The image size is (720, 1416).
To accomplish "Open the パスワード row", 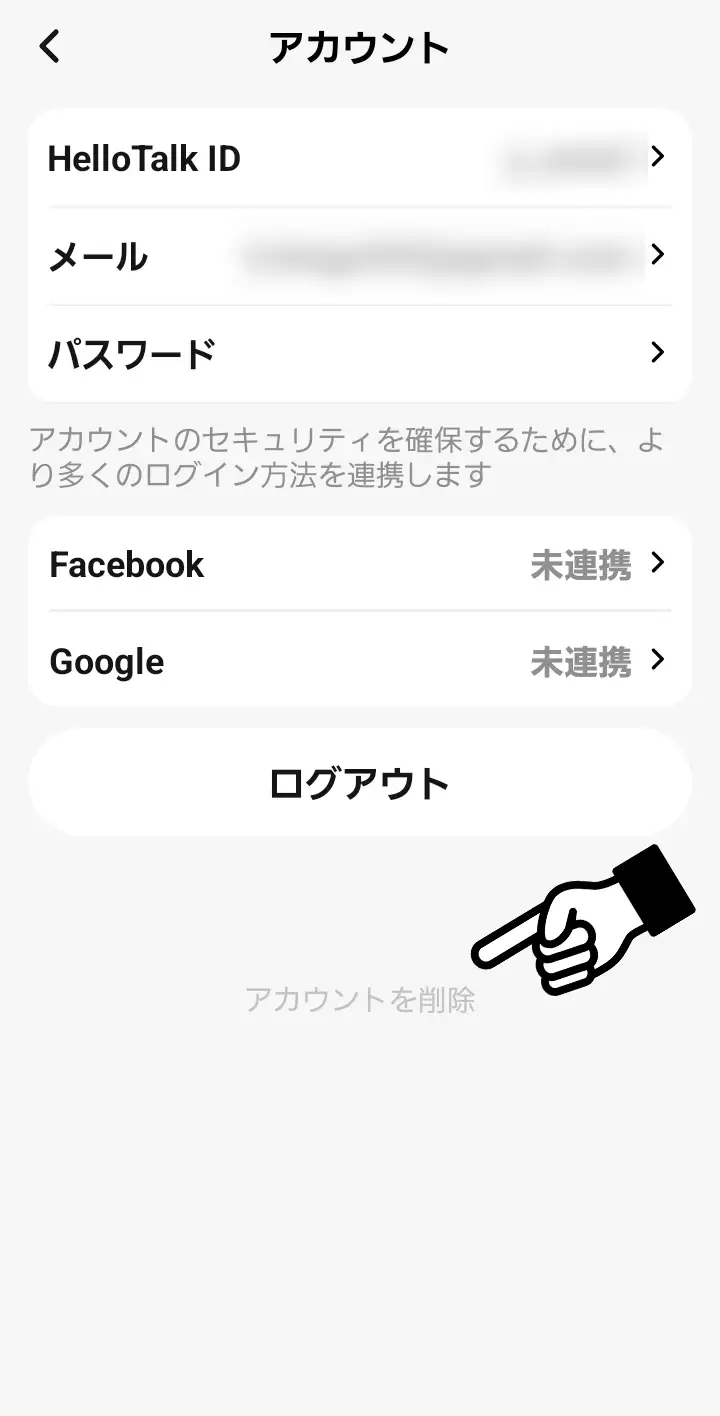I will pos(359,353).
